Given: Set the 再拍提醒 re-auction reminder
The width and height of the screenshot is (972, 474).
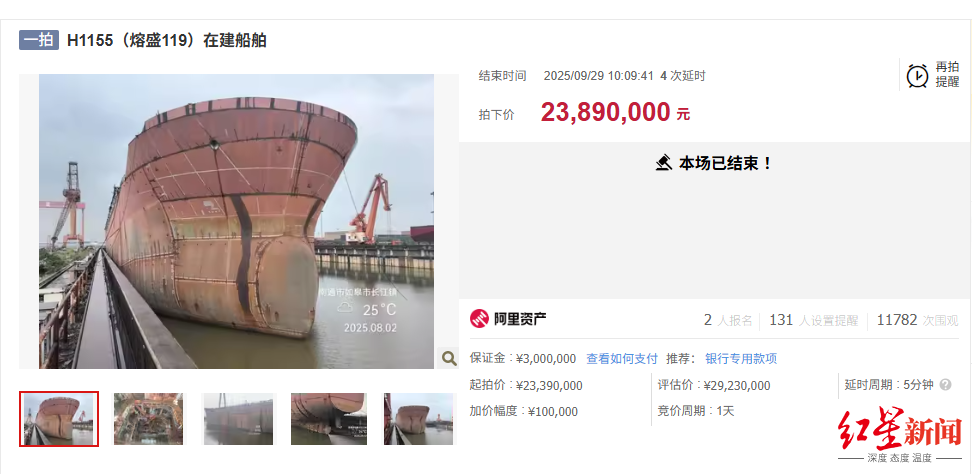Looking at the screenshot, I should 932,75.
